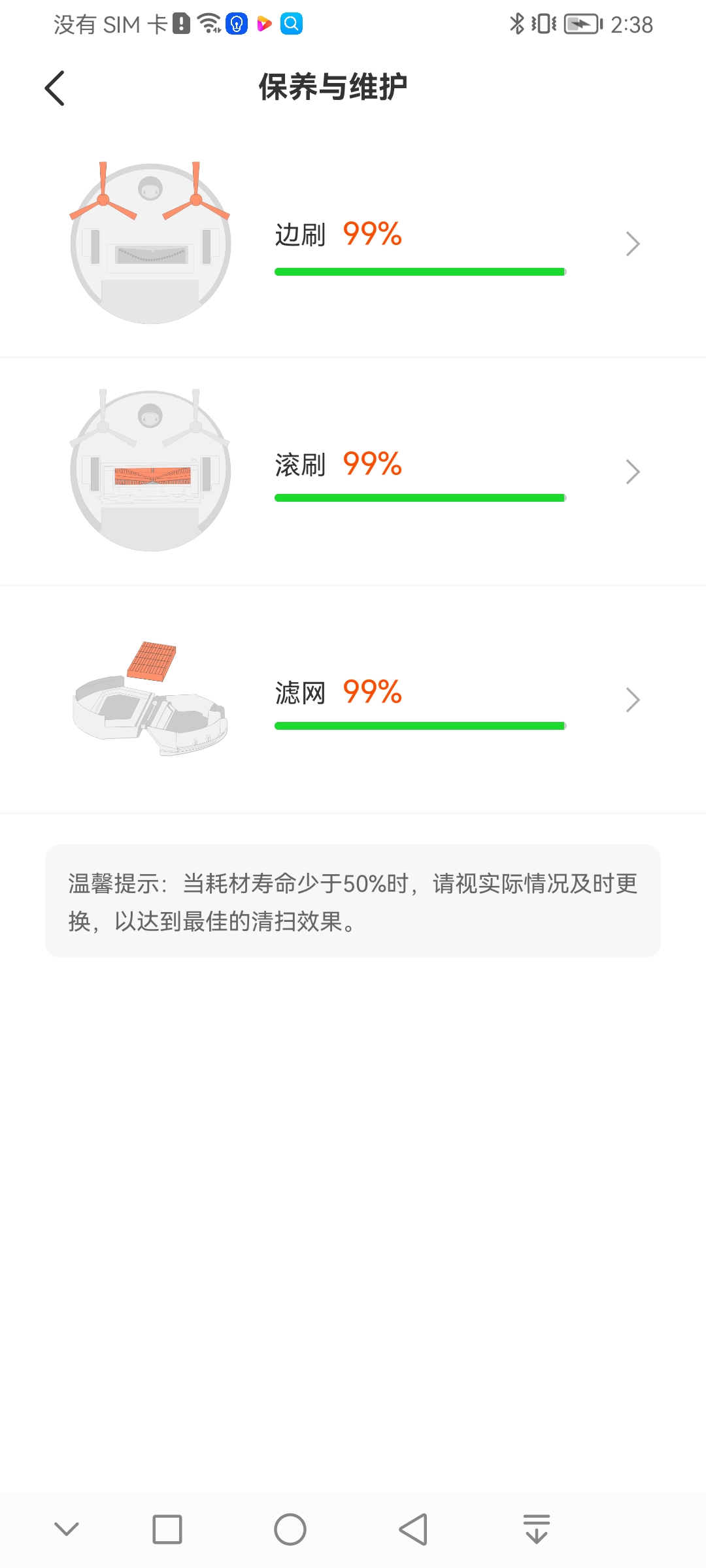This screenshot has height=1568, width=706.
Task: Open the side brush (边刷) illustration thumbnail
Action: tap(149, 242)
